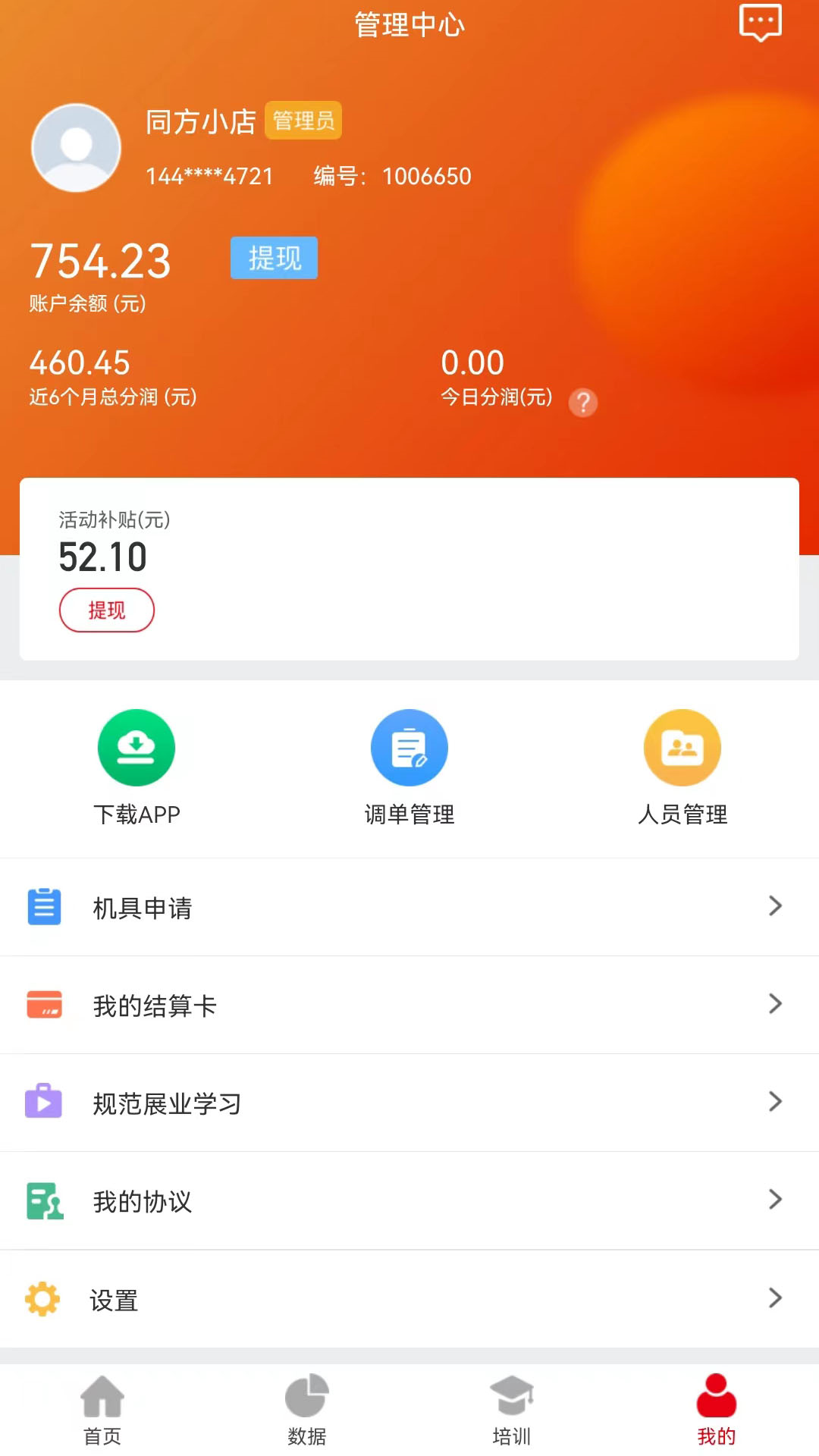The image size is (819, 1456).
Task: Open 下载APP
Action: pyautogui.click(x=136, y=766)
